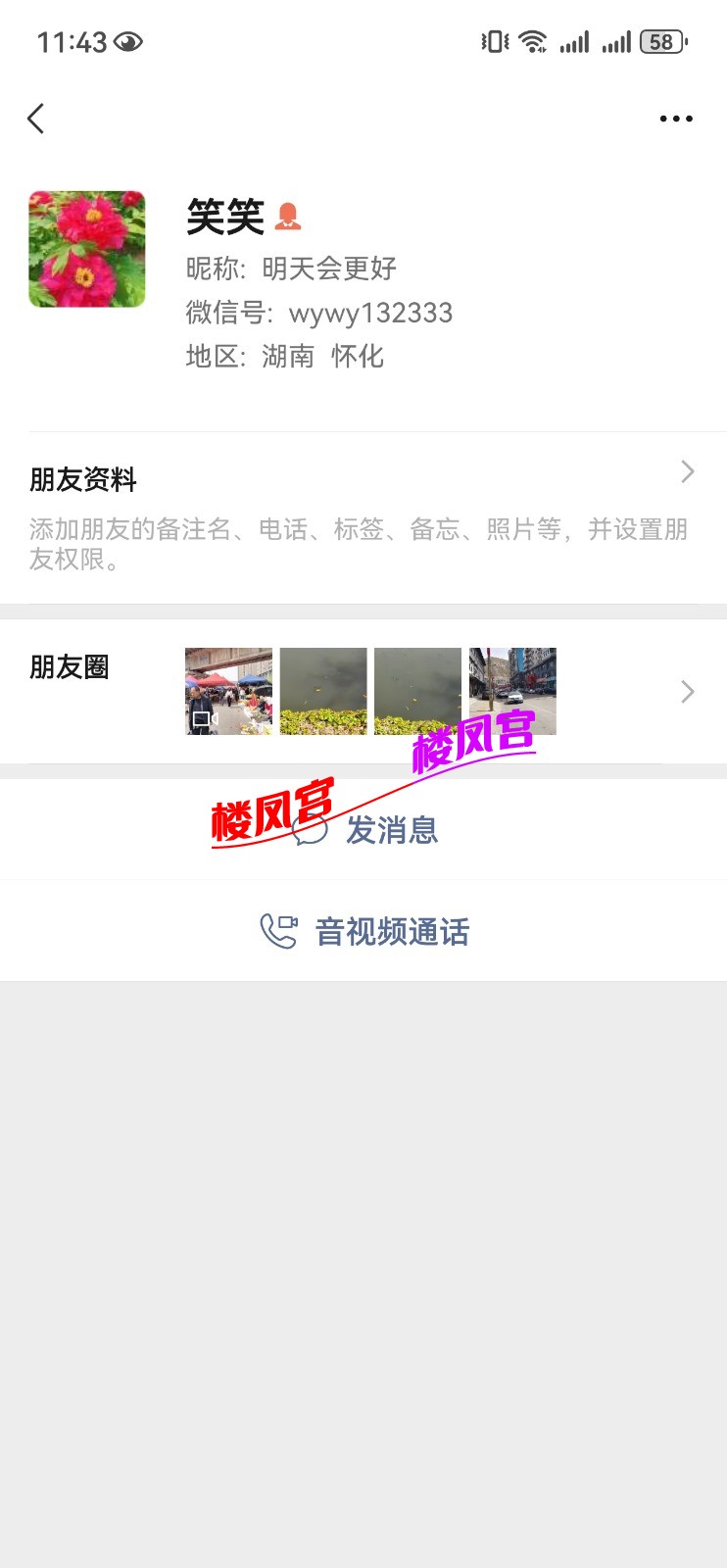Tap the back arrow to return
The width and height of the screenshot is (727, 1568).
(x=35, y=118)
